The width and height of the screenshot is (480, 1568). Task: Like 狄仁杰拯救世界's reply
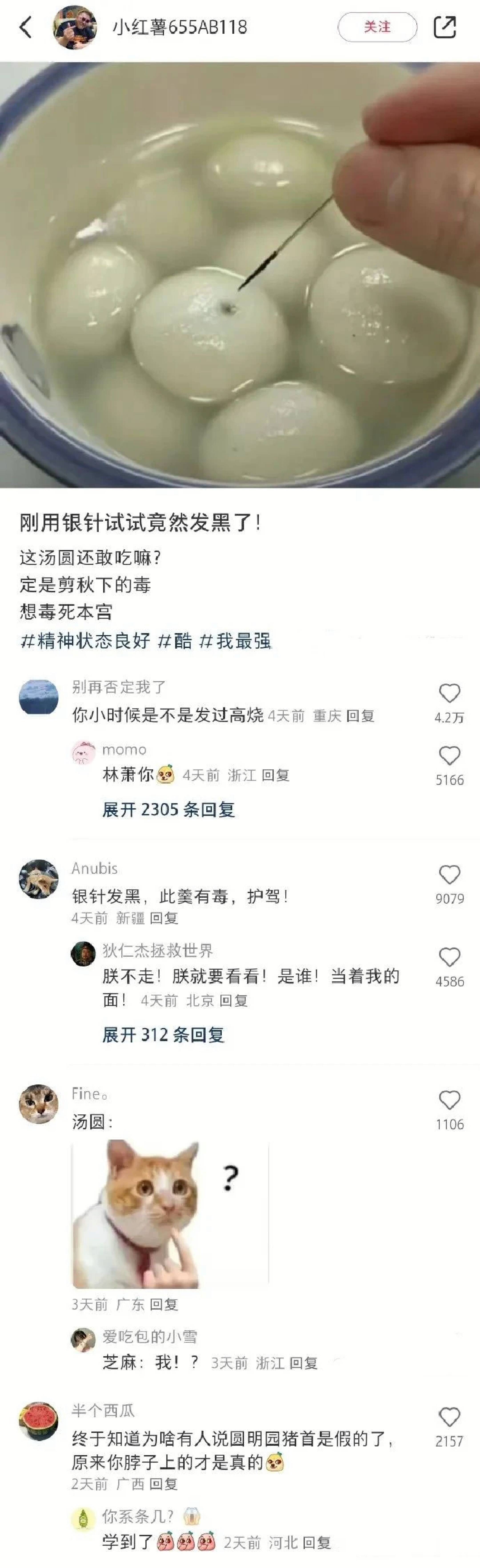click(449, 958)
